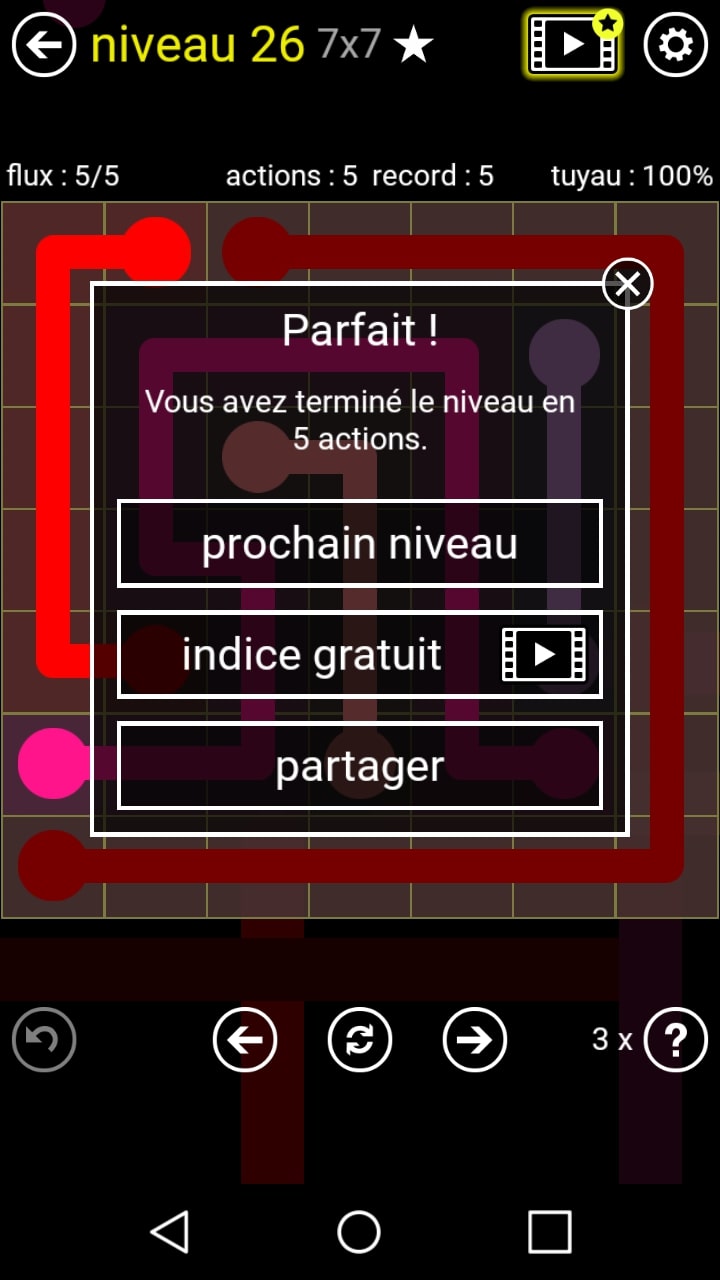The image size is (720, 1280).
Task: Use a hint with the question mark
Action: pyautogui.click(x=675, y=1040)
